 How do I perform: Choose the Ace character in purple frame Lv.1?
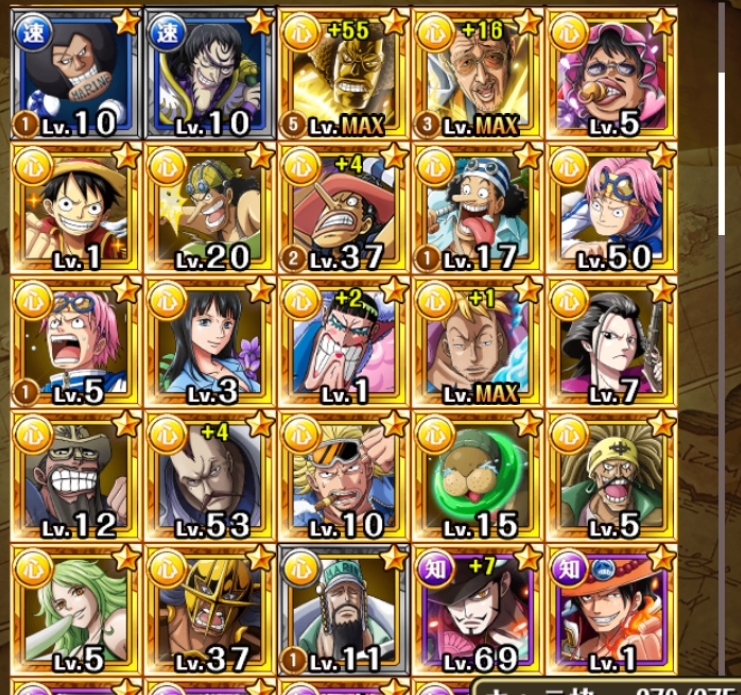(610, 608)
